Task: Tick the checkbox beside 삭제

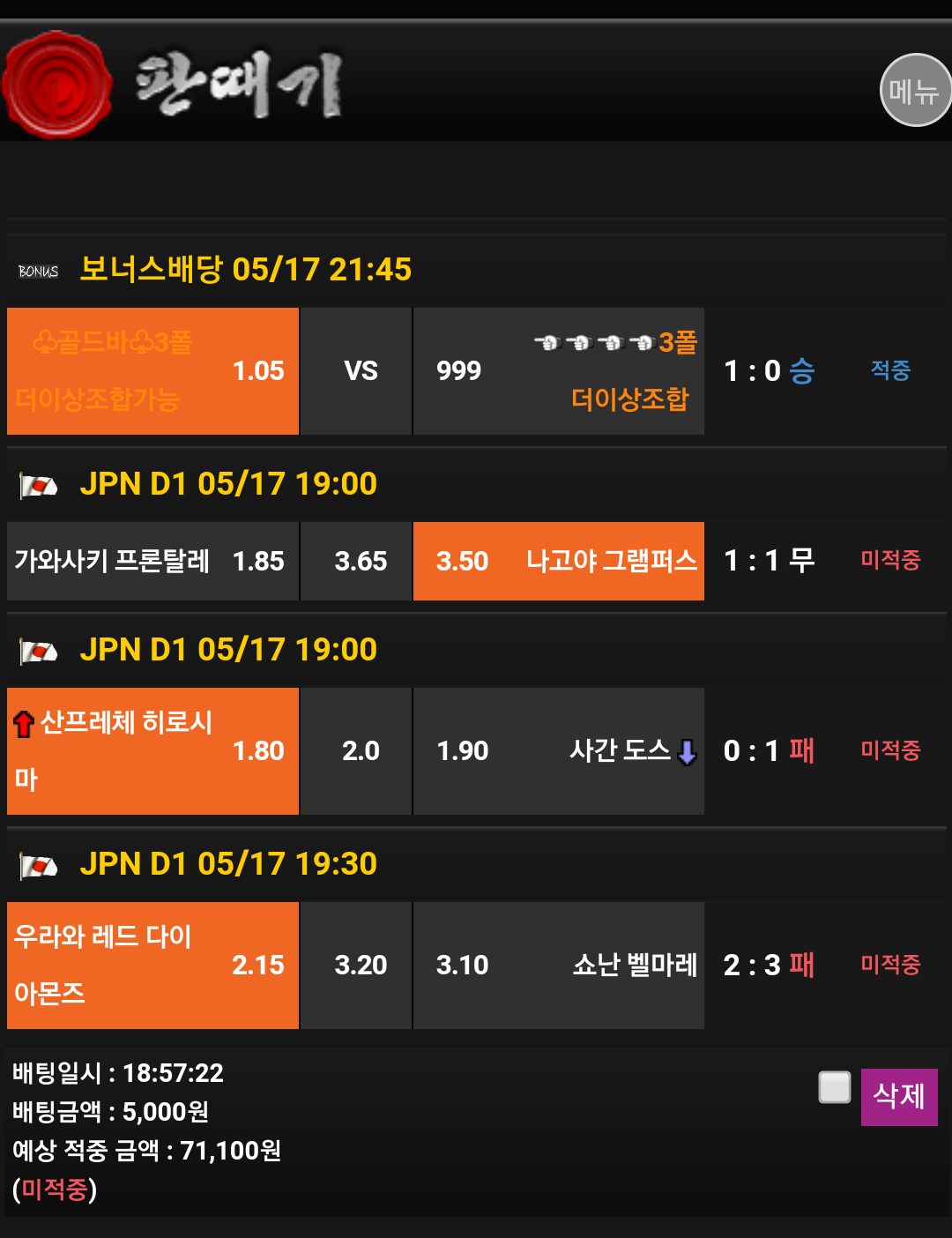Action: (x=834, y=1087)
